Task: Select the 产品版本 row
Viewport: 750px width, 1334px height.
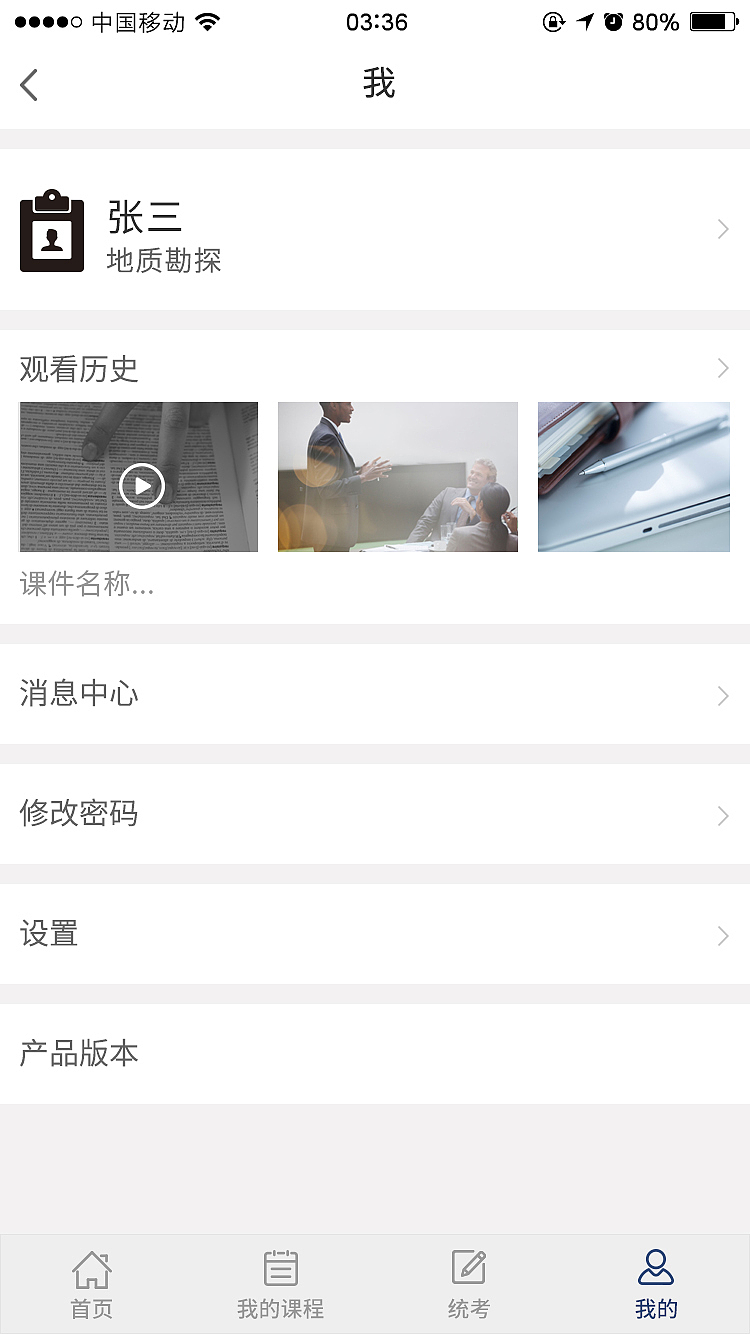Action: point(78,1054)
